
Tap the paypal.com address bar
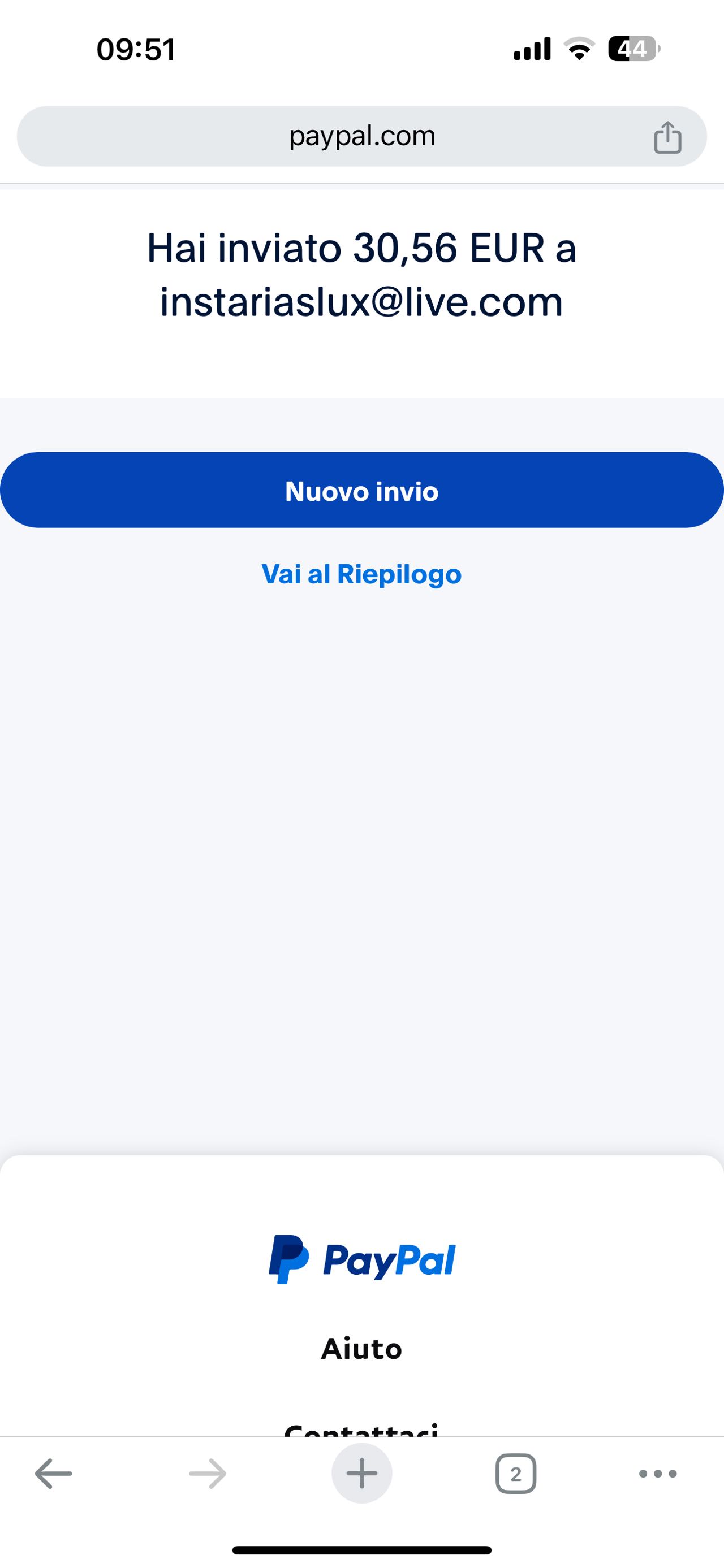pyautogui.click(x=361, y=136)
